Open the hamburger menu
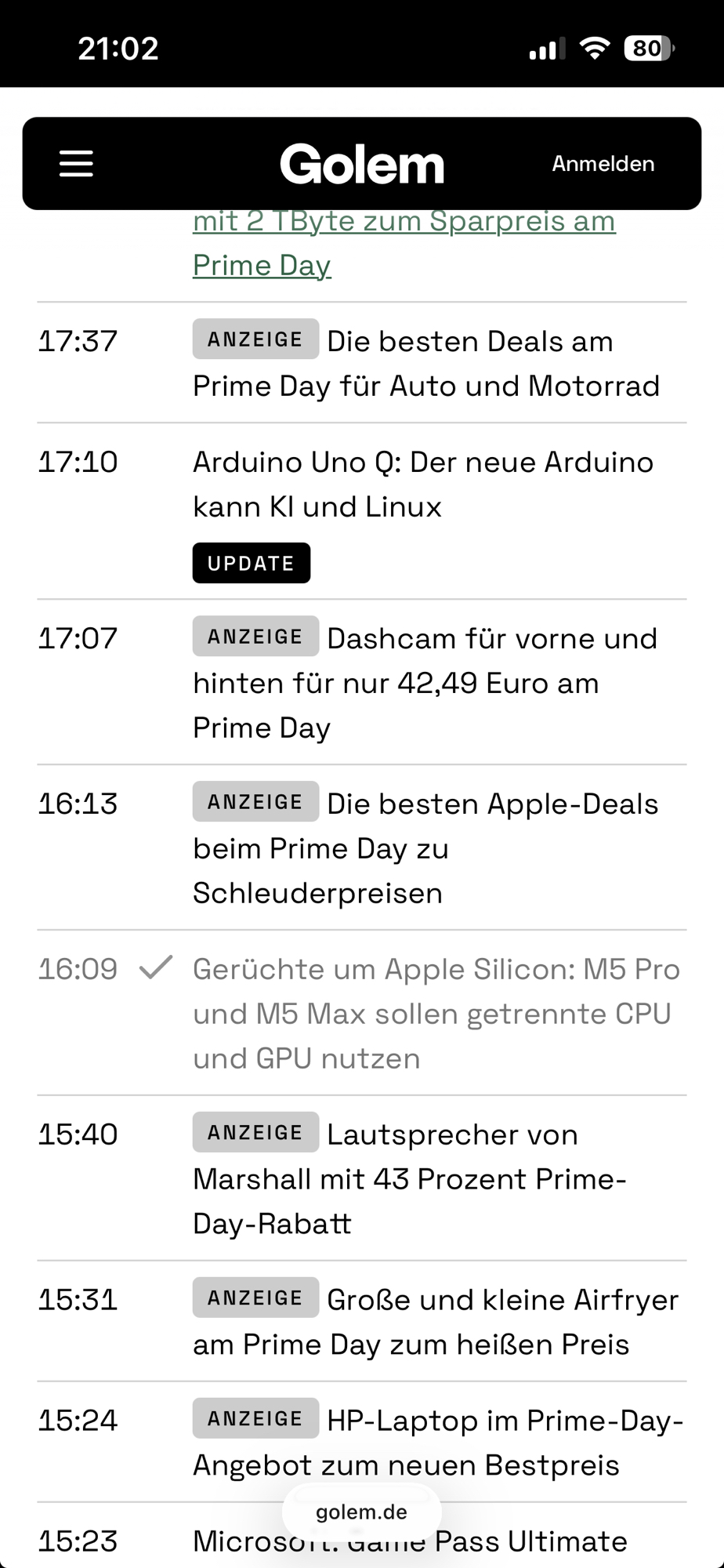The image size is (724, 1568). [76, 164]
